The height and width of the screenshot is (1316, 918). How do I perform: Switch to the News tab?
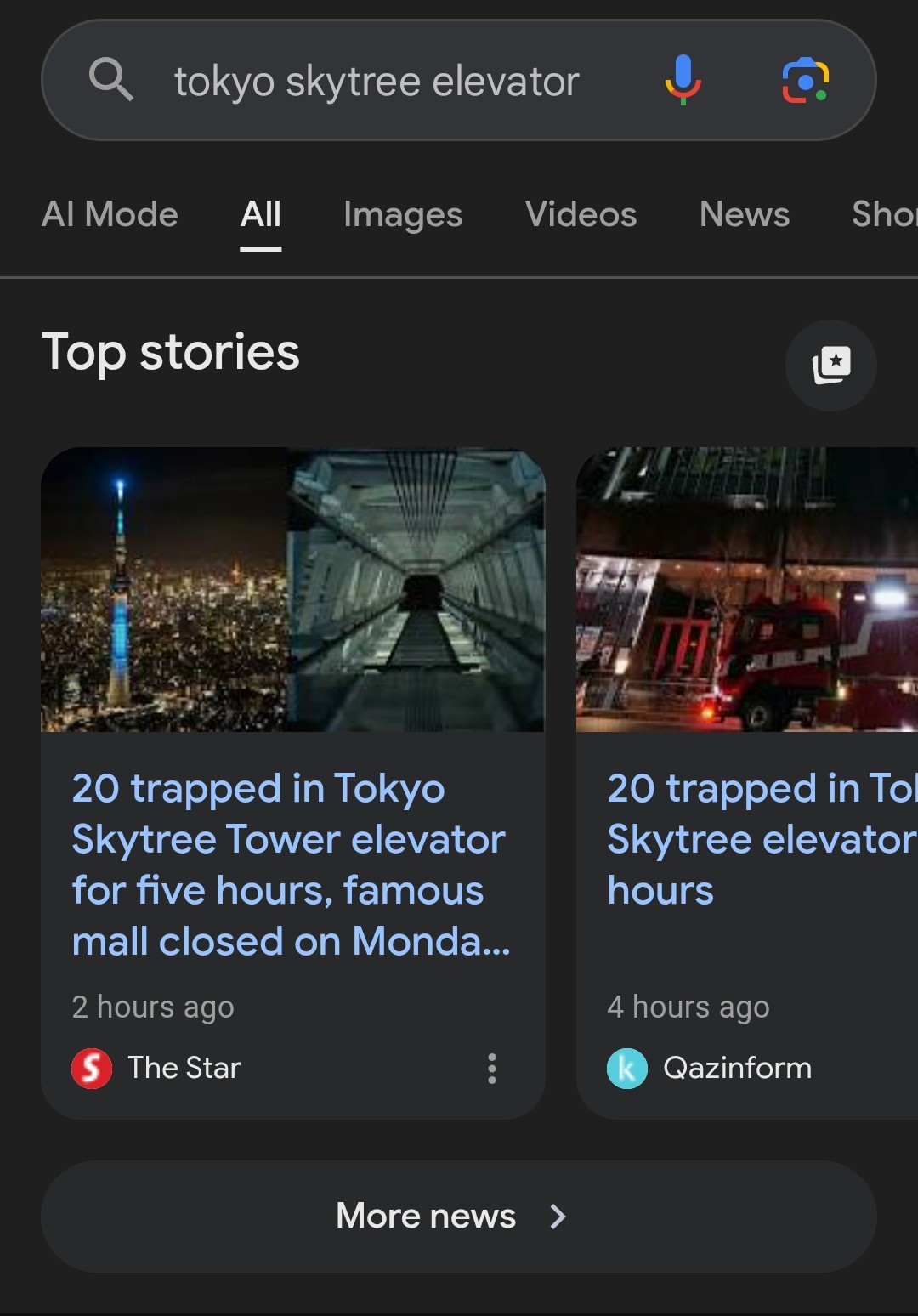(744, 214)
